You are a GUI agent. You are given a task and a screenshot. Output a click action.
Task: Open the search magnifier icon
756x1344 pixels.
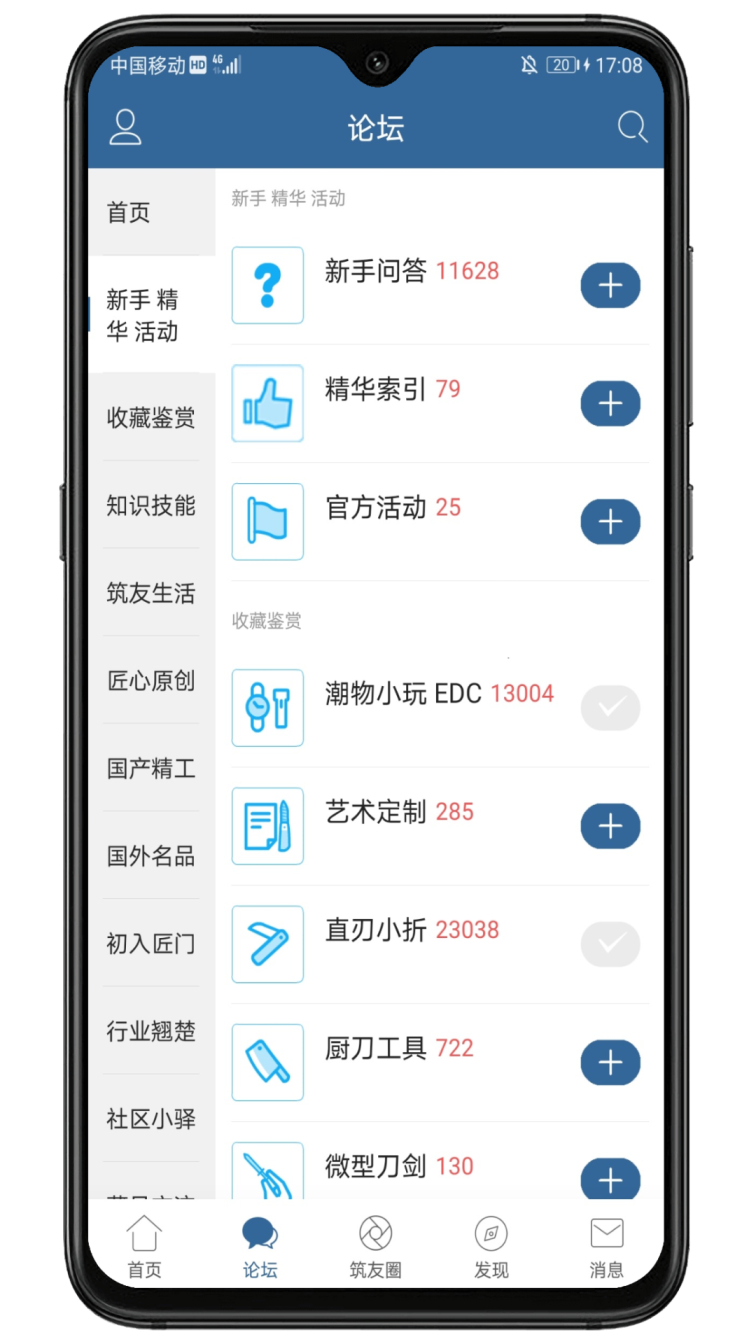[x=632, y=128]
